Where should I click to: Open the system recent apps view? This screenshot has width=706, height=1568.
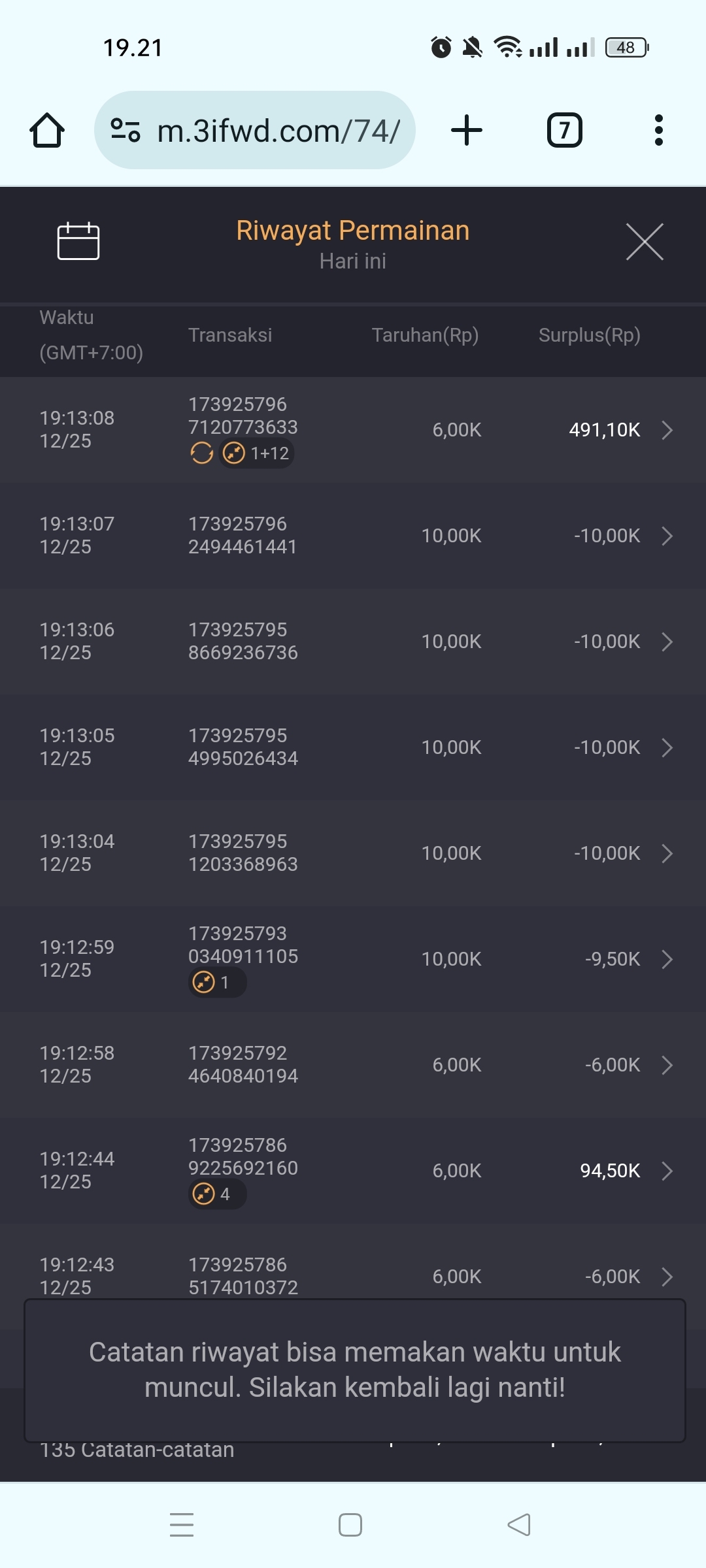point(182,1525)
